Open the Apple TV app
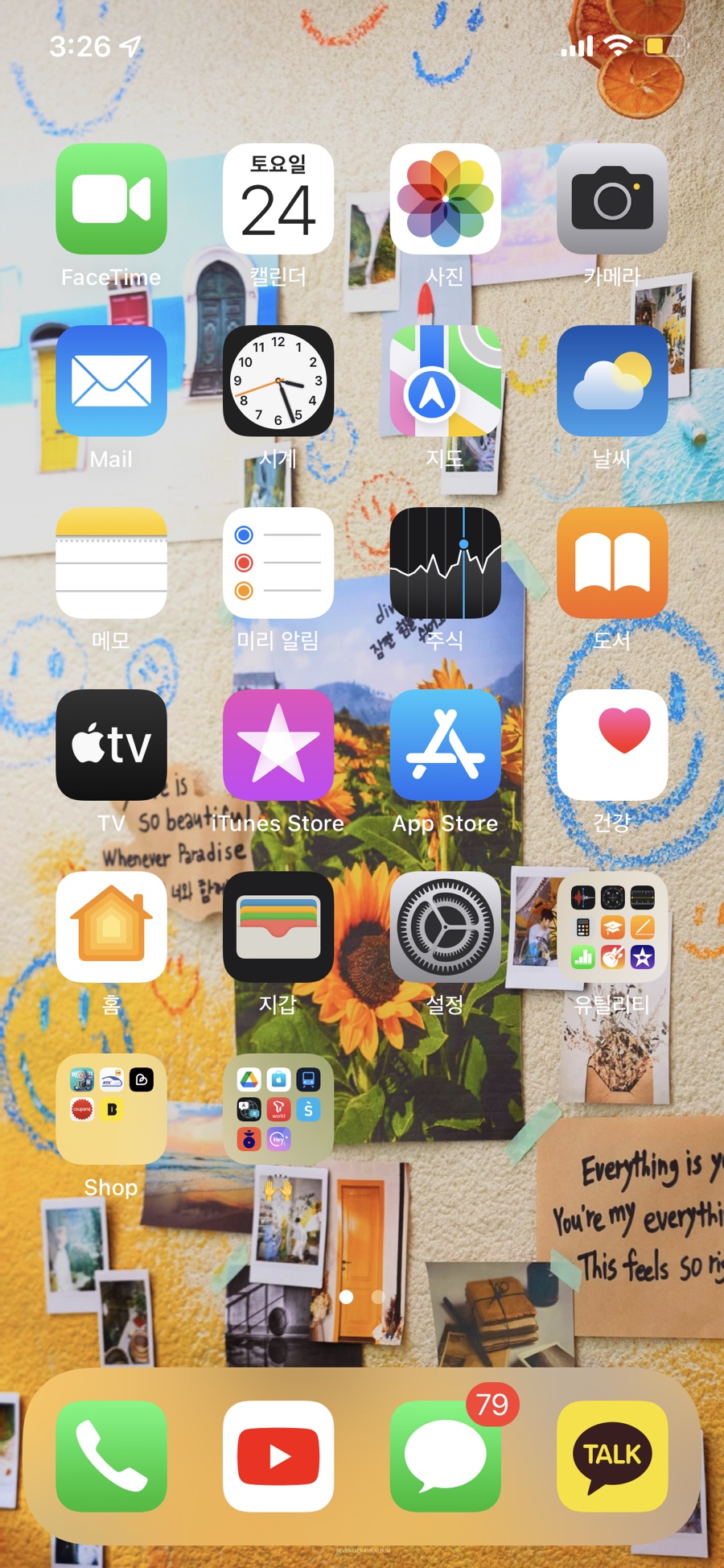The height and width of the screenshot is (1568, 724). [x=111, y=745]
